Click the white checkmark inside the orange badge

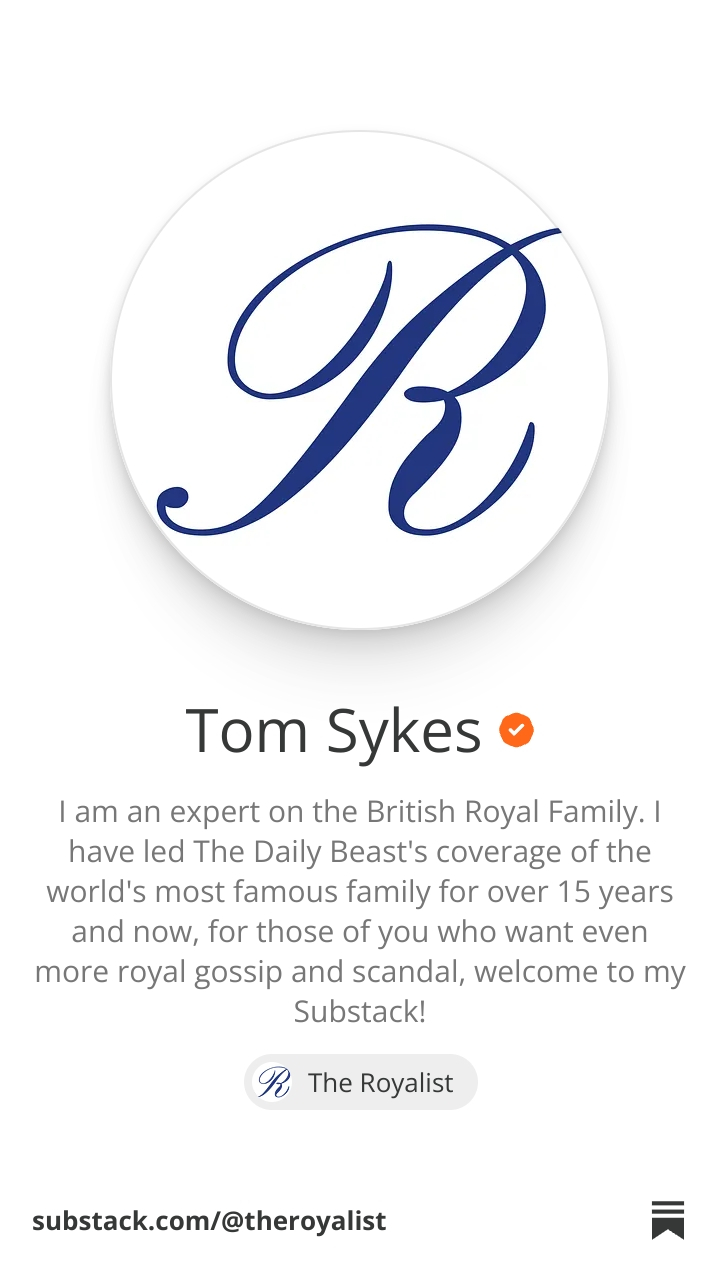(x=516, y=731)
